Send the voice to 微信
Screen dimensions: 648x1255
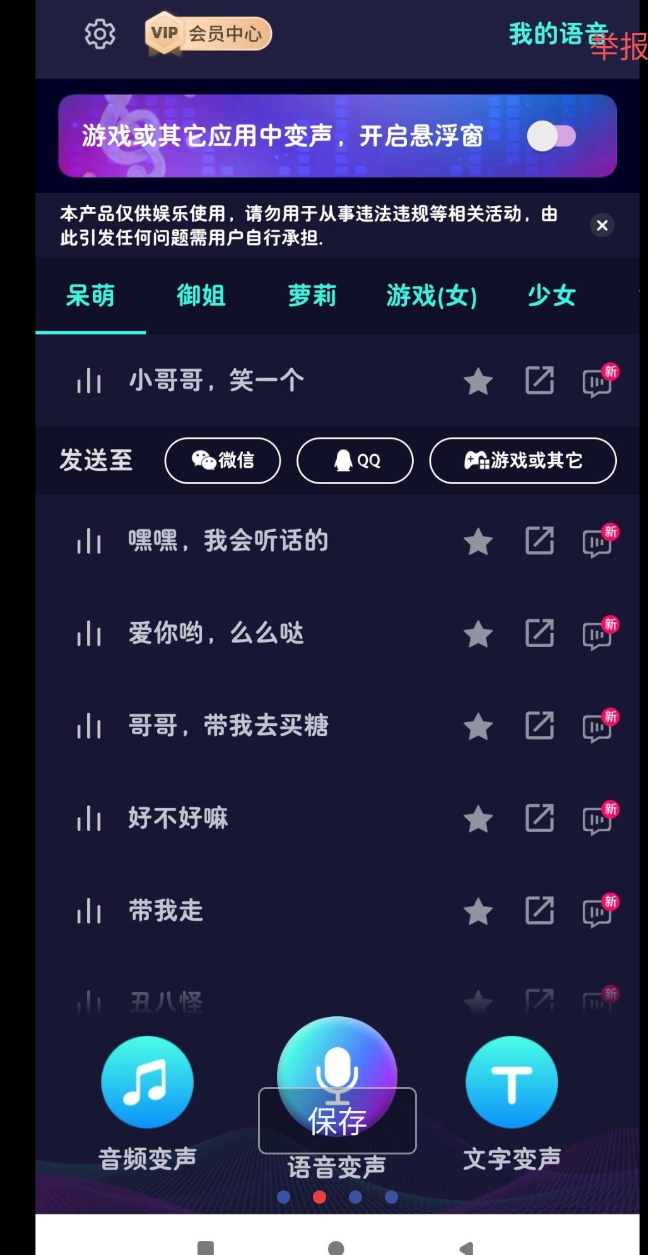[223, 460]
